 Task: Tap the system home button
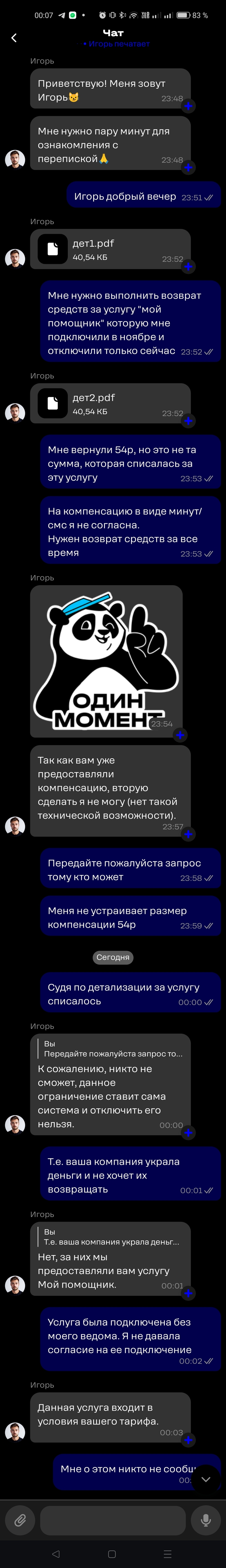click(112, 1553)
